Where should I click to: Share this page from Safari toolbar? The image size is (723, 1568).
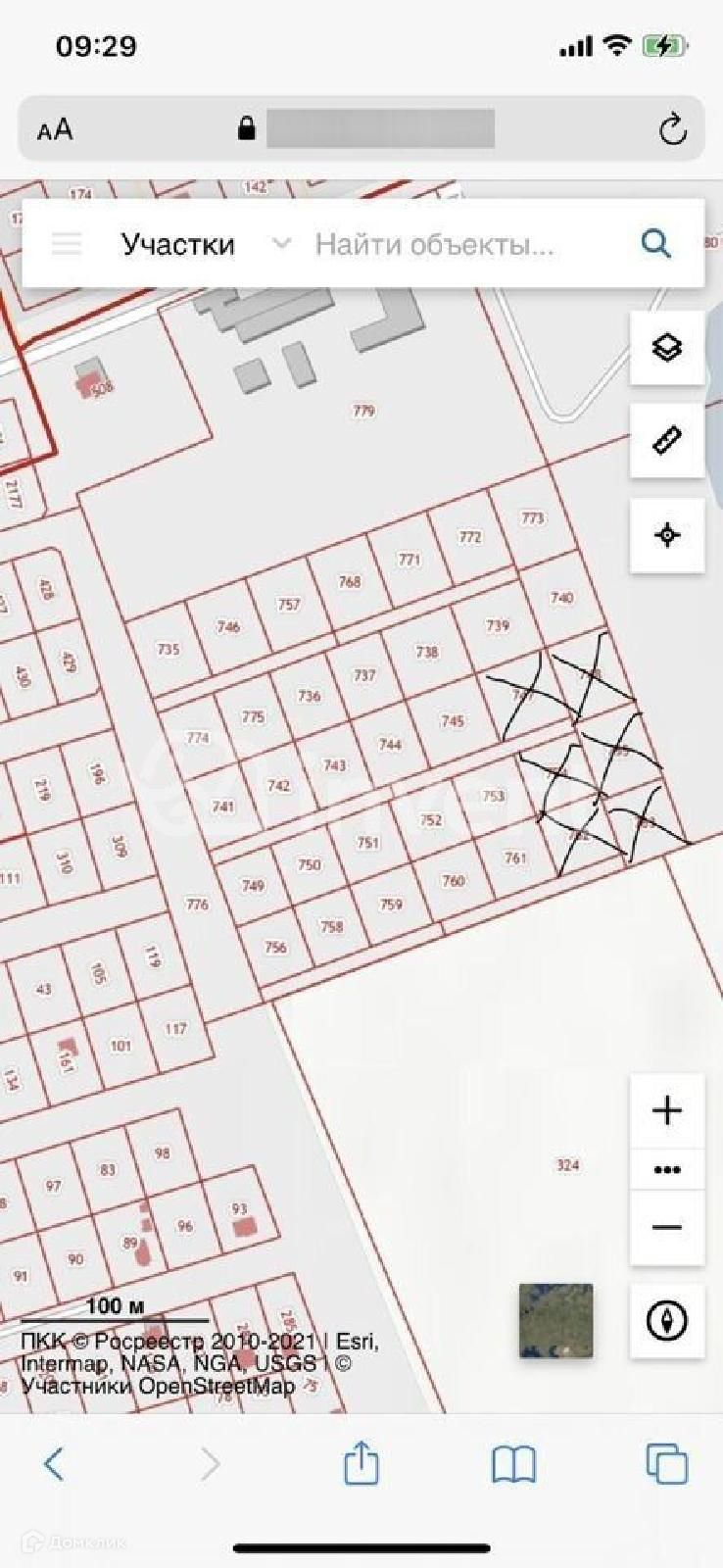(x=361, y=1462)
